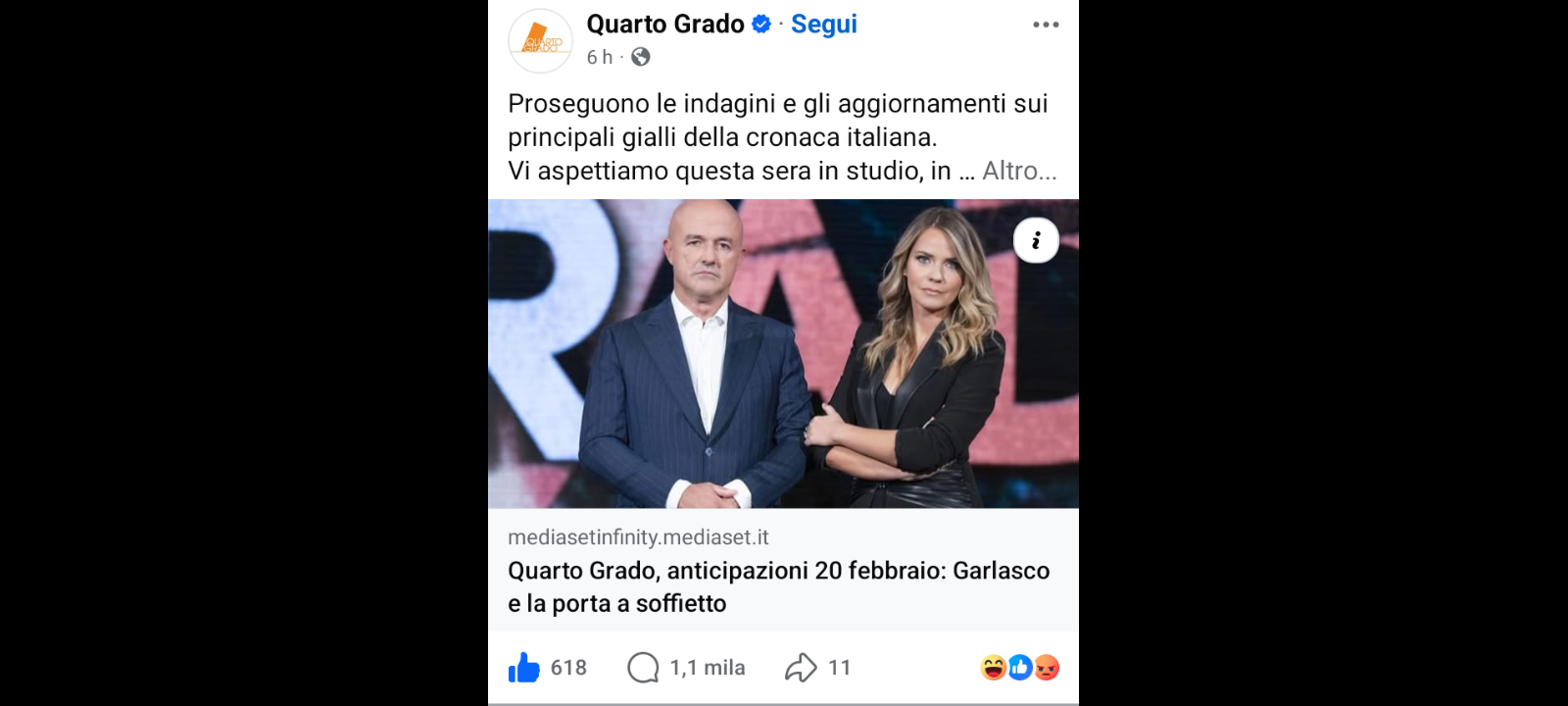Follow Quarto Grado with Segui

tap(823, 25)
